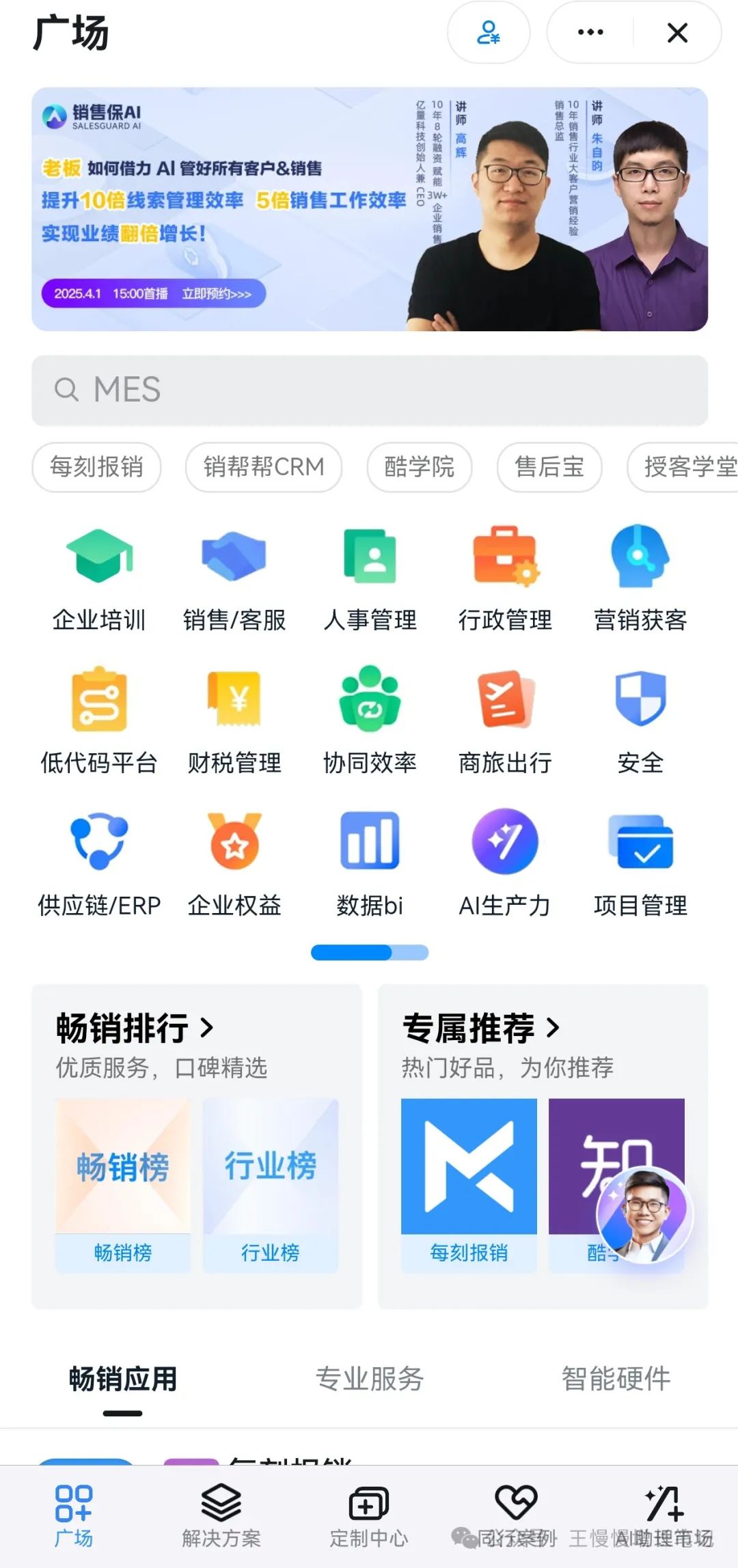Open the 销售/客服 category
This screenshot has width=738, height=1568.
[234, 578]
